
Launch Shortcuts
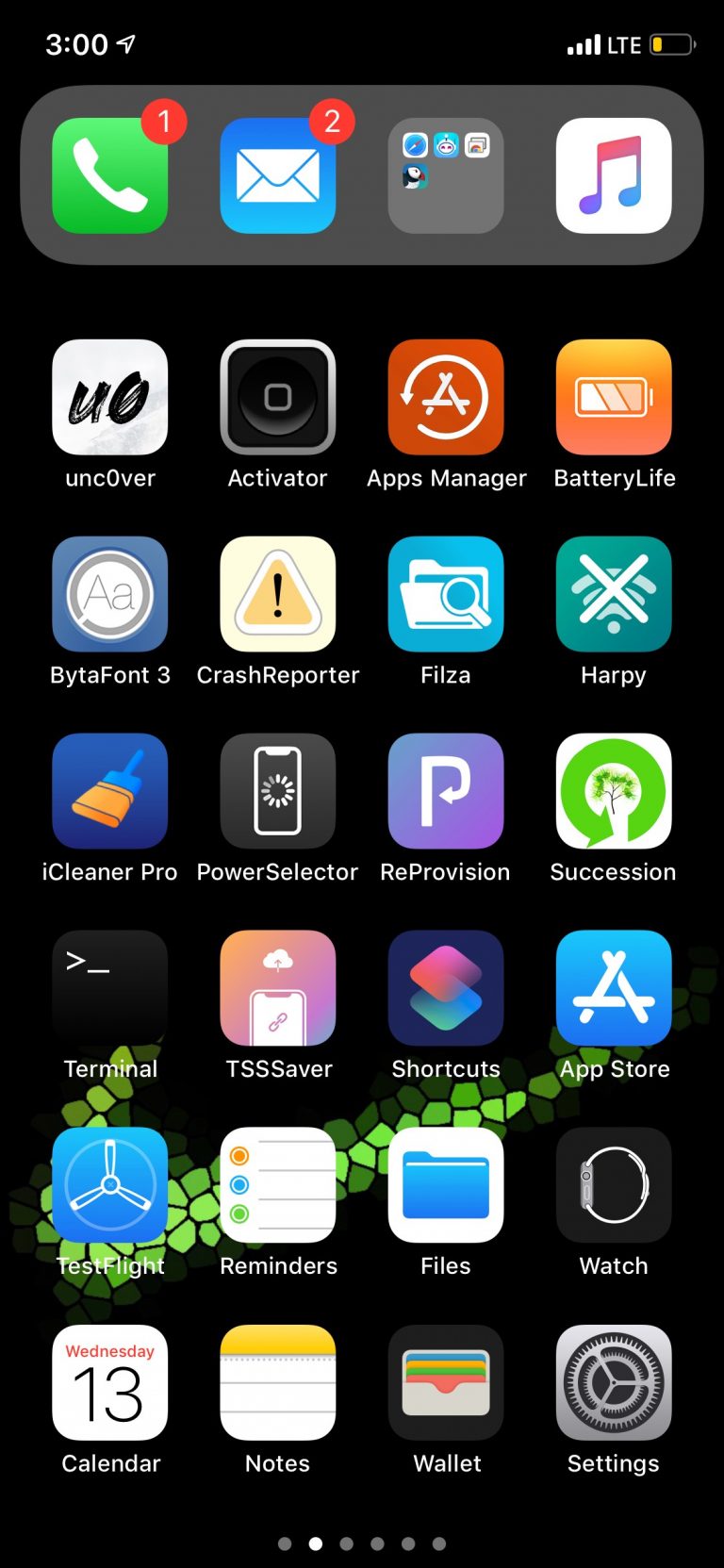tap(445, 988)
